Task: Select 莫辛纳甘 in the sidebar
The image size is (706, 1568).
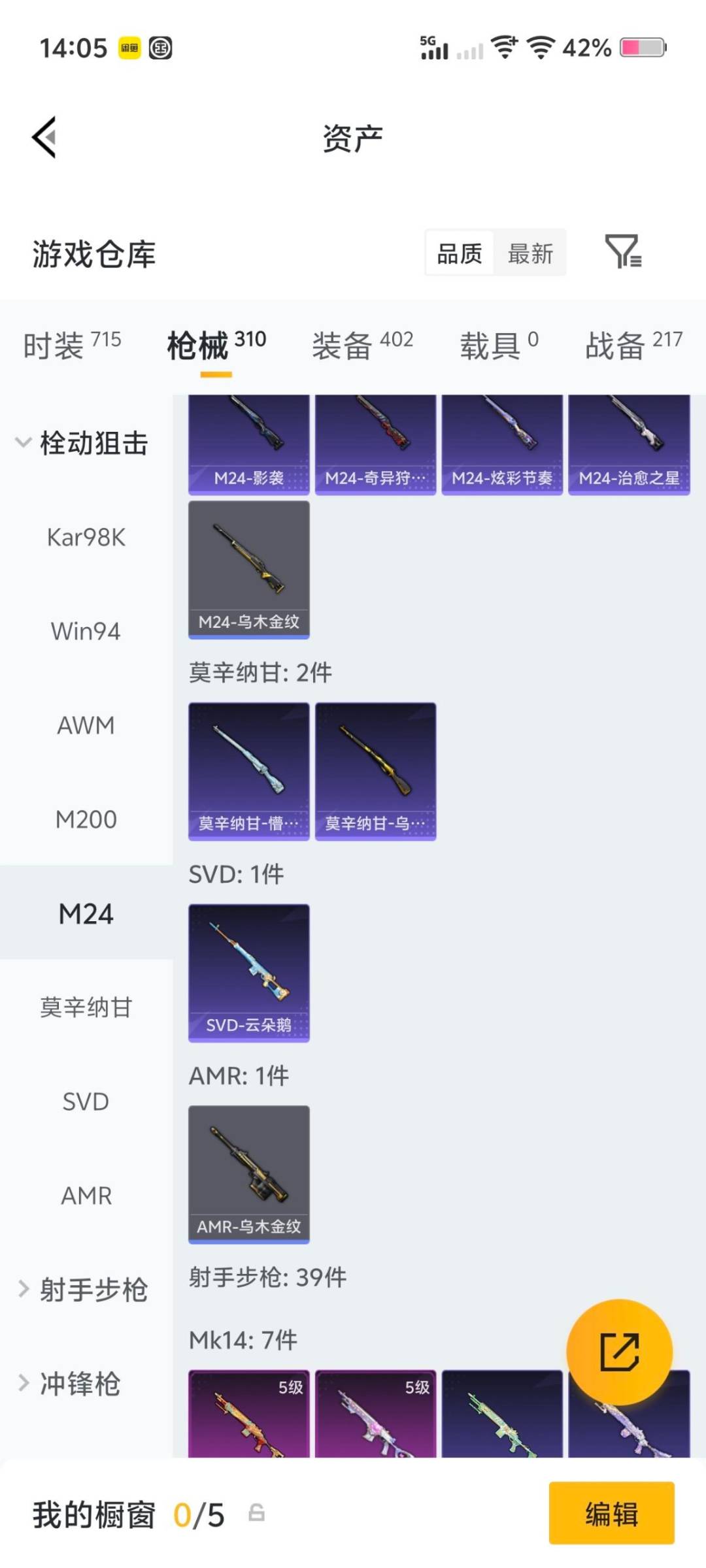Action: coord(86,1008)
